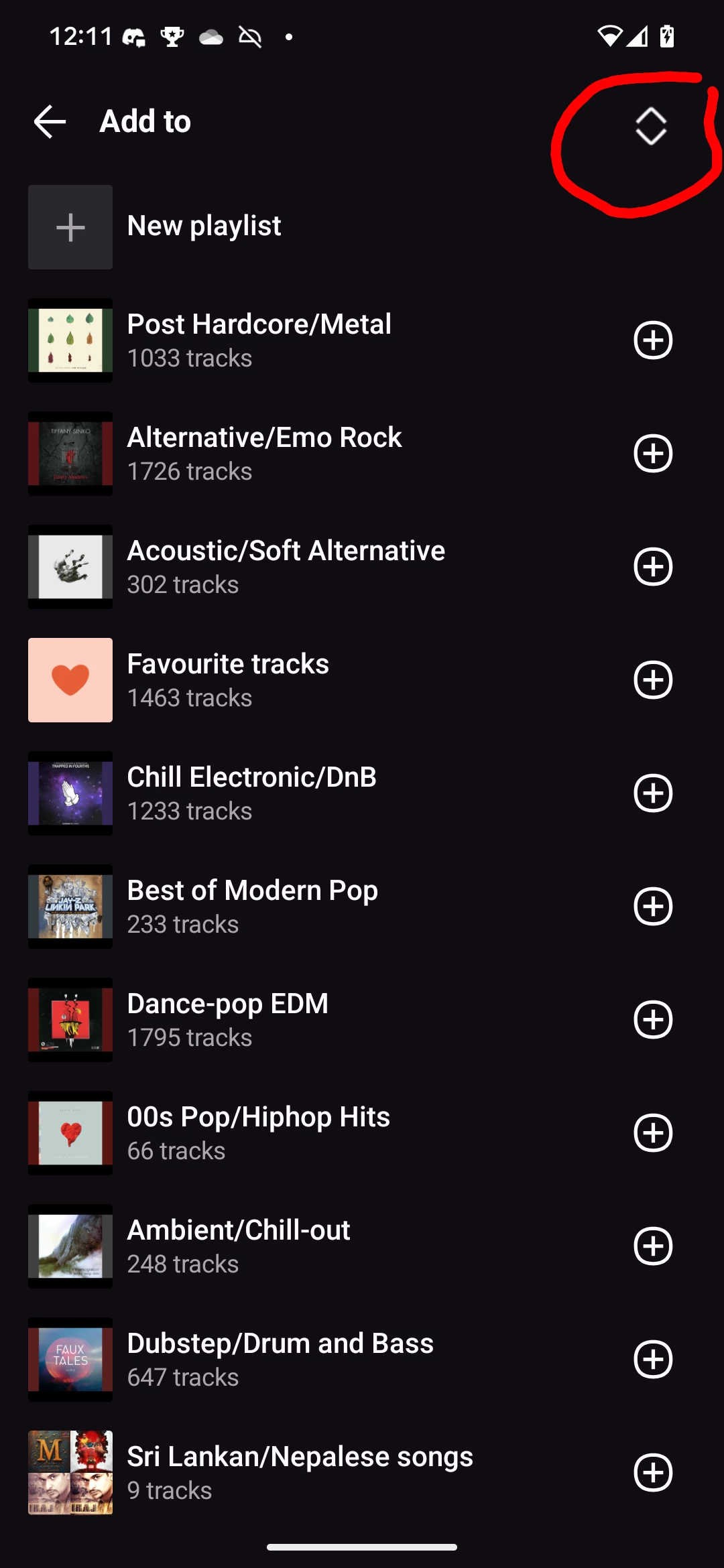The width and height of the screenshot is (724, 1568).
Task: Add track to Alternative/Emo Rock playlist
Action: [x=653, y=454]
